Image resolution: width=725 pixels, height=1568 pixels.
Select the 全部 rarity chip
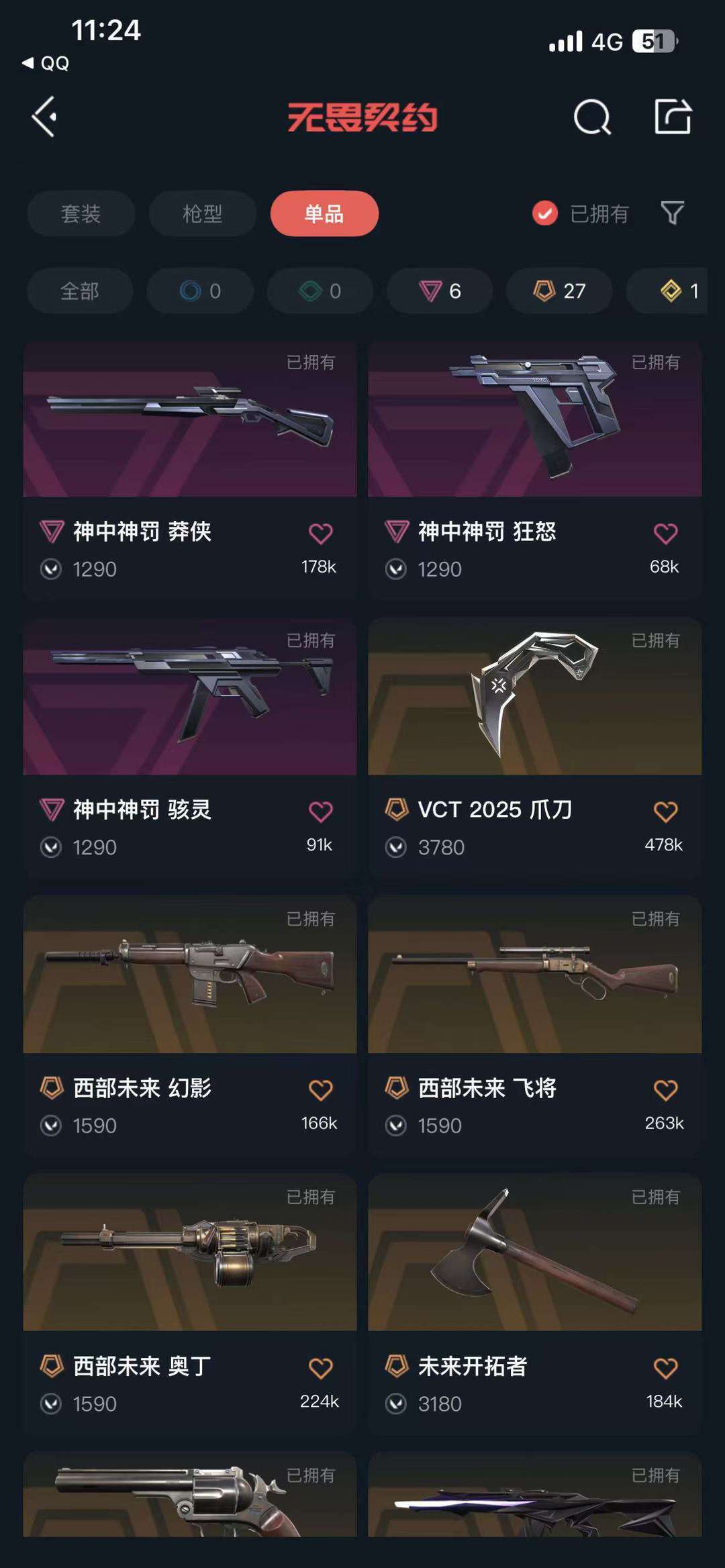pos(80,291)
